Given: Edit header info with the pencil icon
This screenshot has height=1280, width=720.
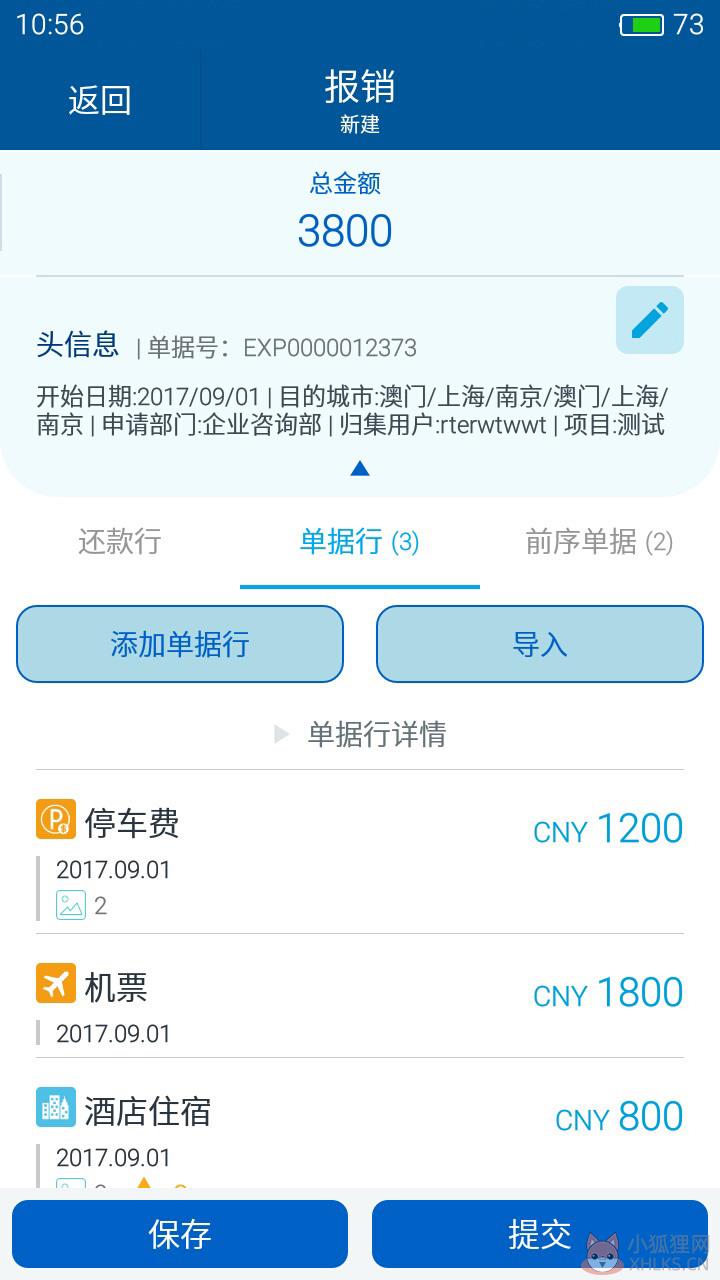Looking at the screenshot, I should [x=650, y=320].
